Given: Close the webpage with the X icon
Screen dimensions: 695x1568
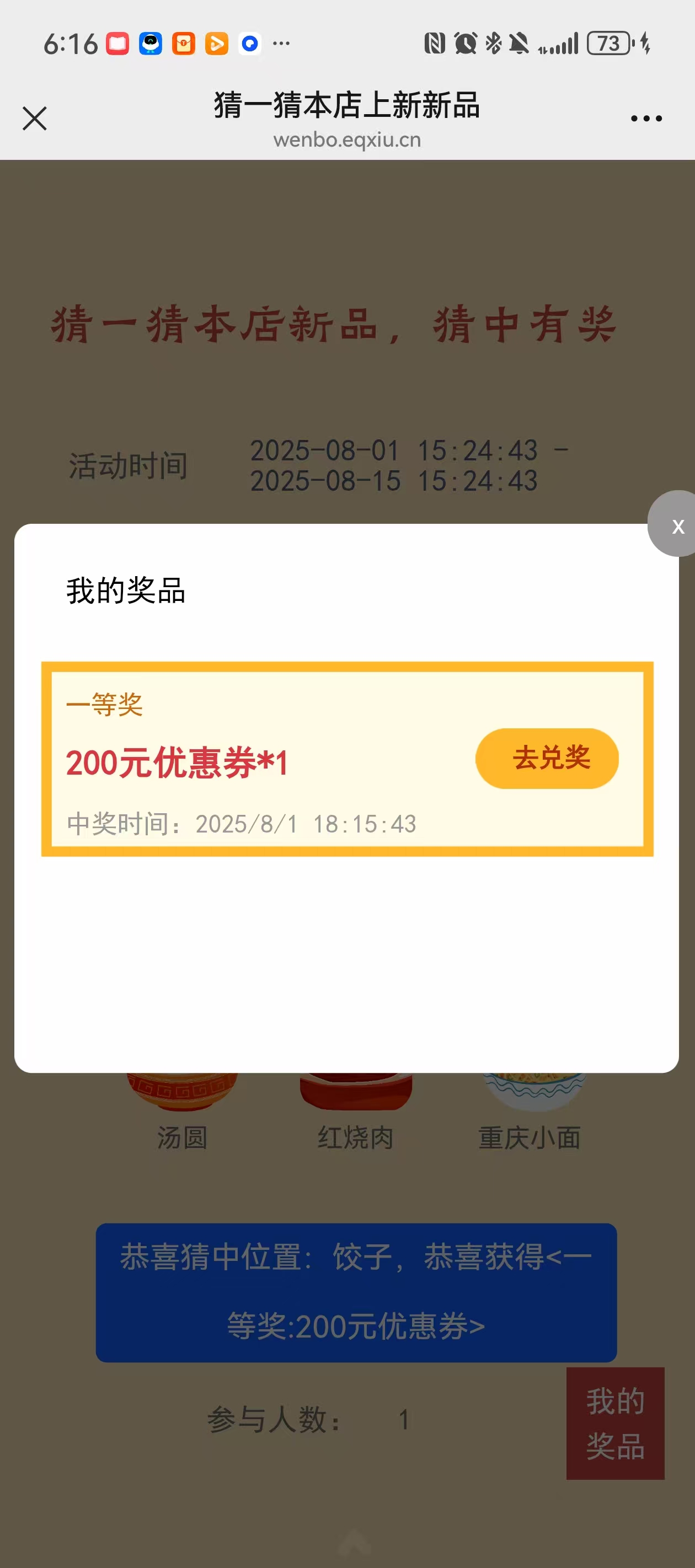Looking at the screenshot, I should [35, 118].
